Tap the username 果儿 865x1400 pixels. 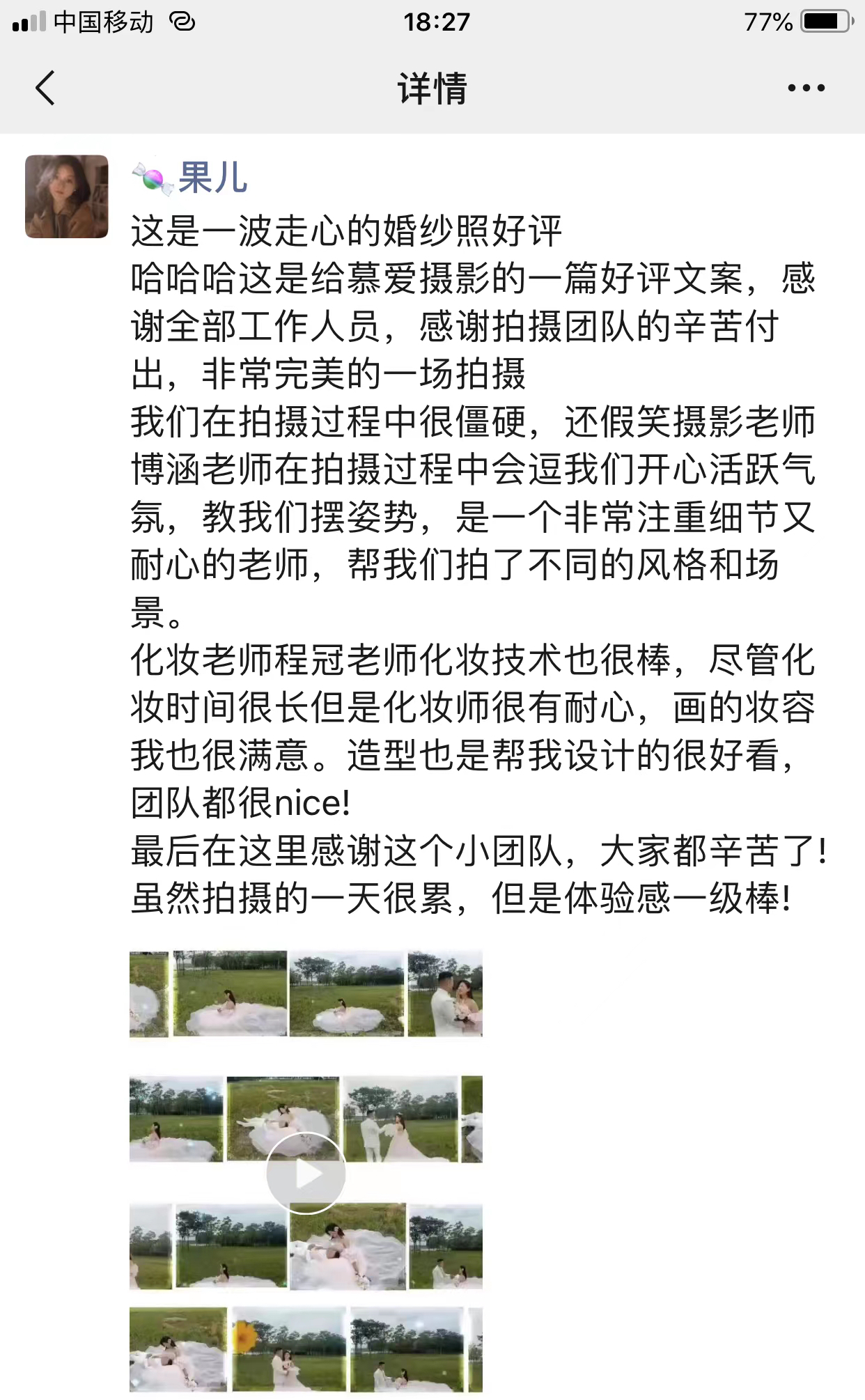[x=212, y=178]
